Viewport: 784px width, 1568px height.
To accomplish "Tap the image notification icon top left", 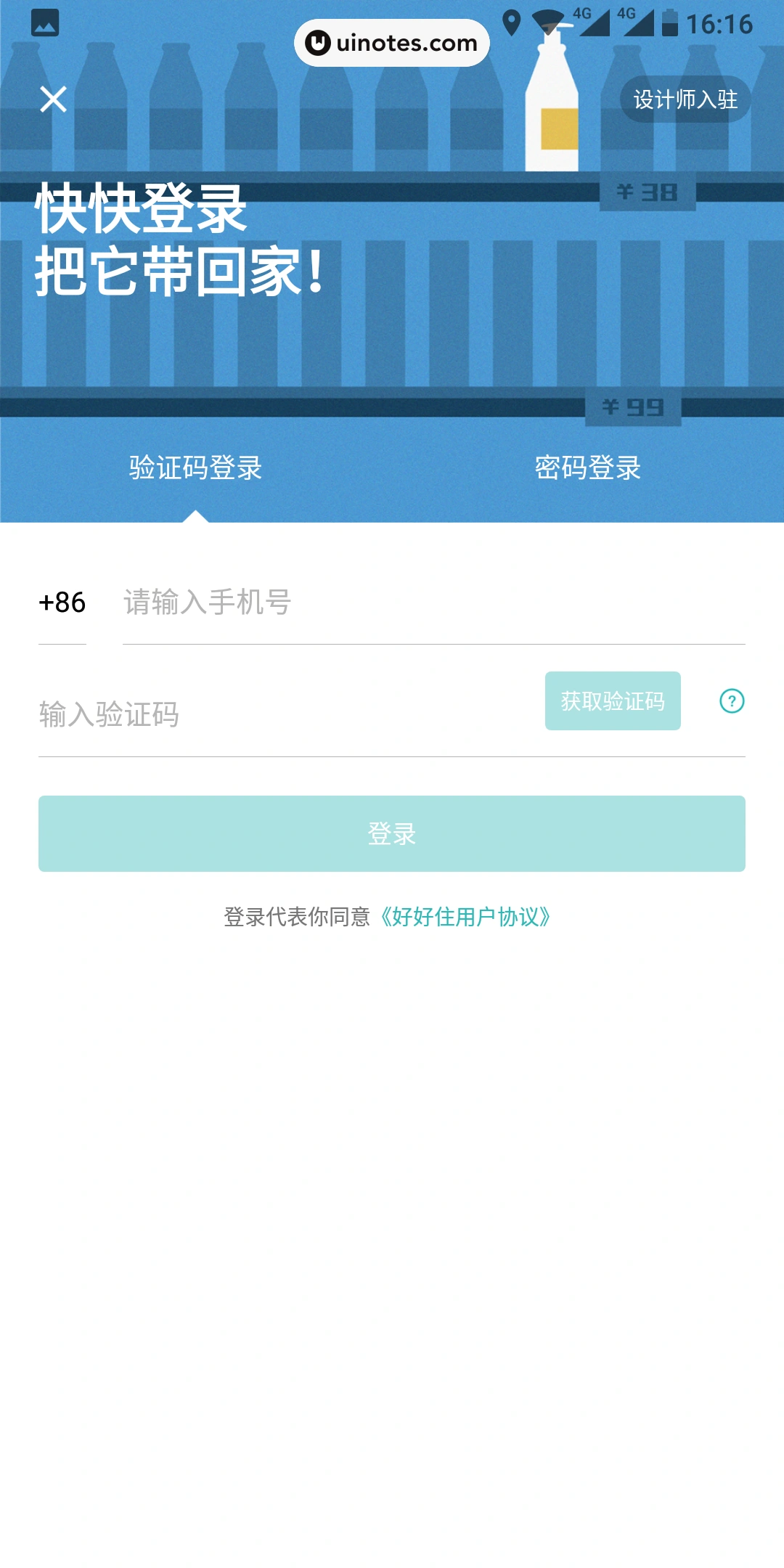I will pos(44,23).
